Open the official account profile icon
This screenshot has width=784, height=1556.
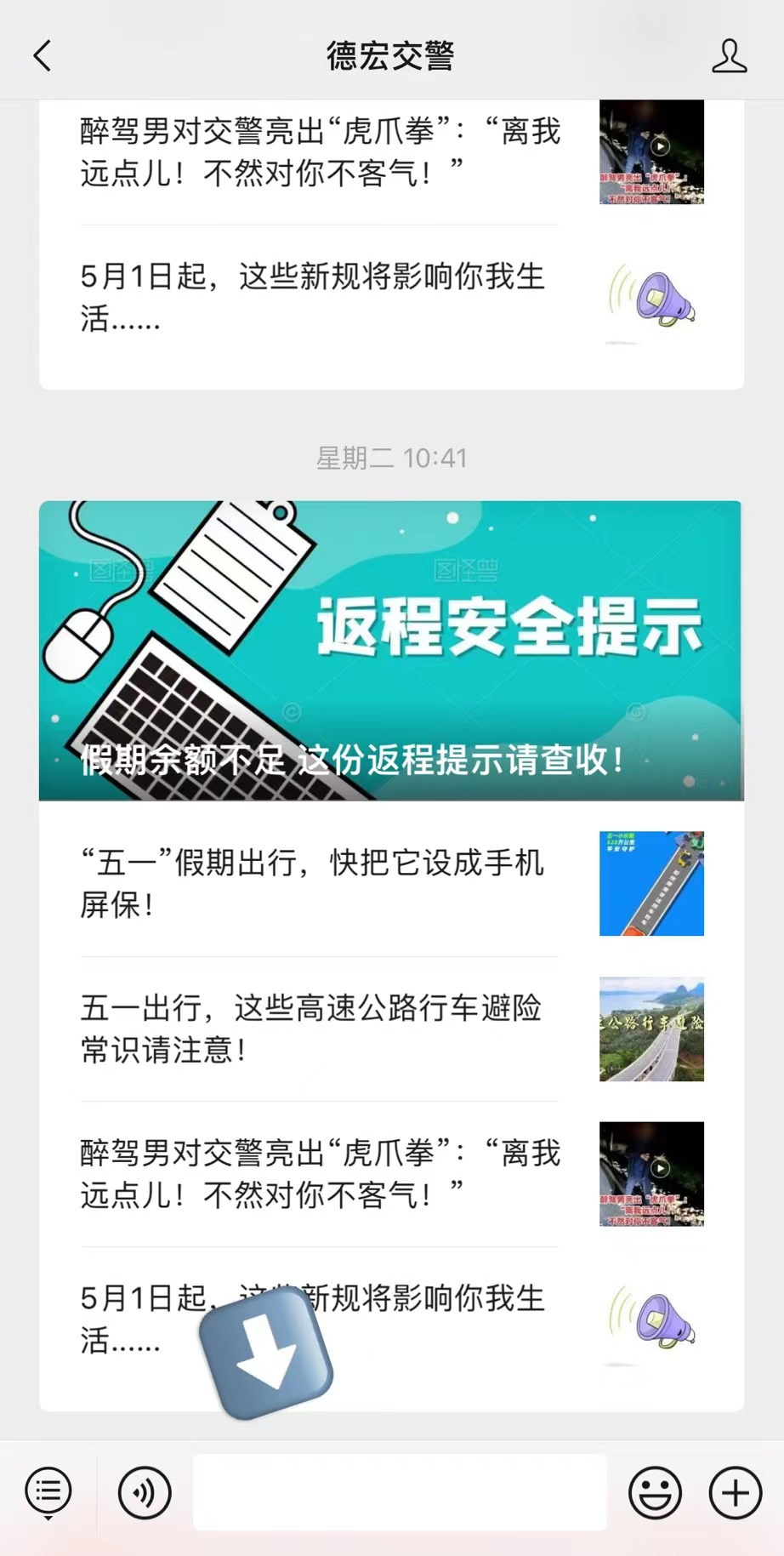point(730,55)
